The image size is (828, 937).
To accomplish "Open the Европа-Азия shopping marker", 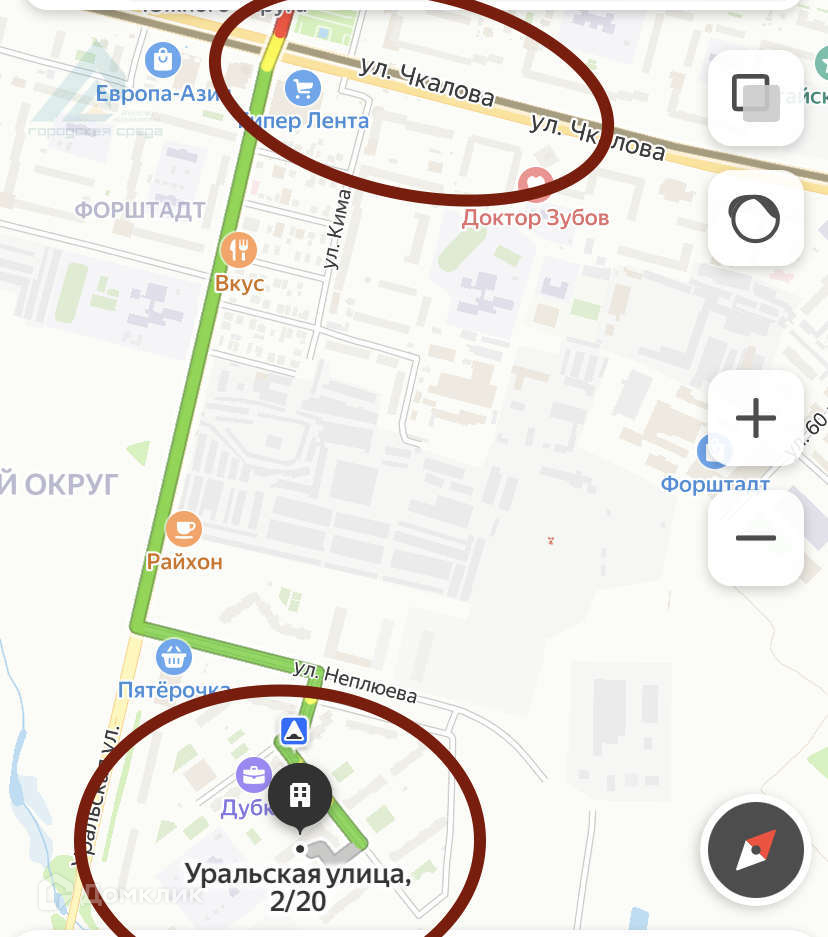I will tap(162, 60).
